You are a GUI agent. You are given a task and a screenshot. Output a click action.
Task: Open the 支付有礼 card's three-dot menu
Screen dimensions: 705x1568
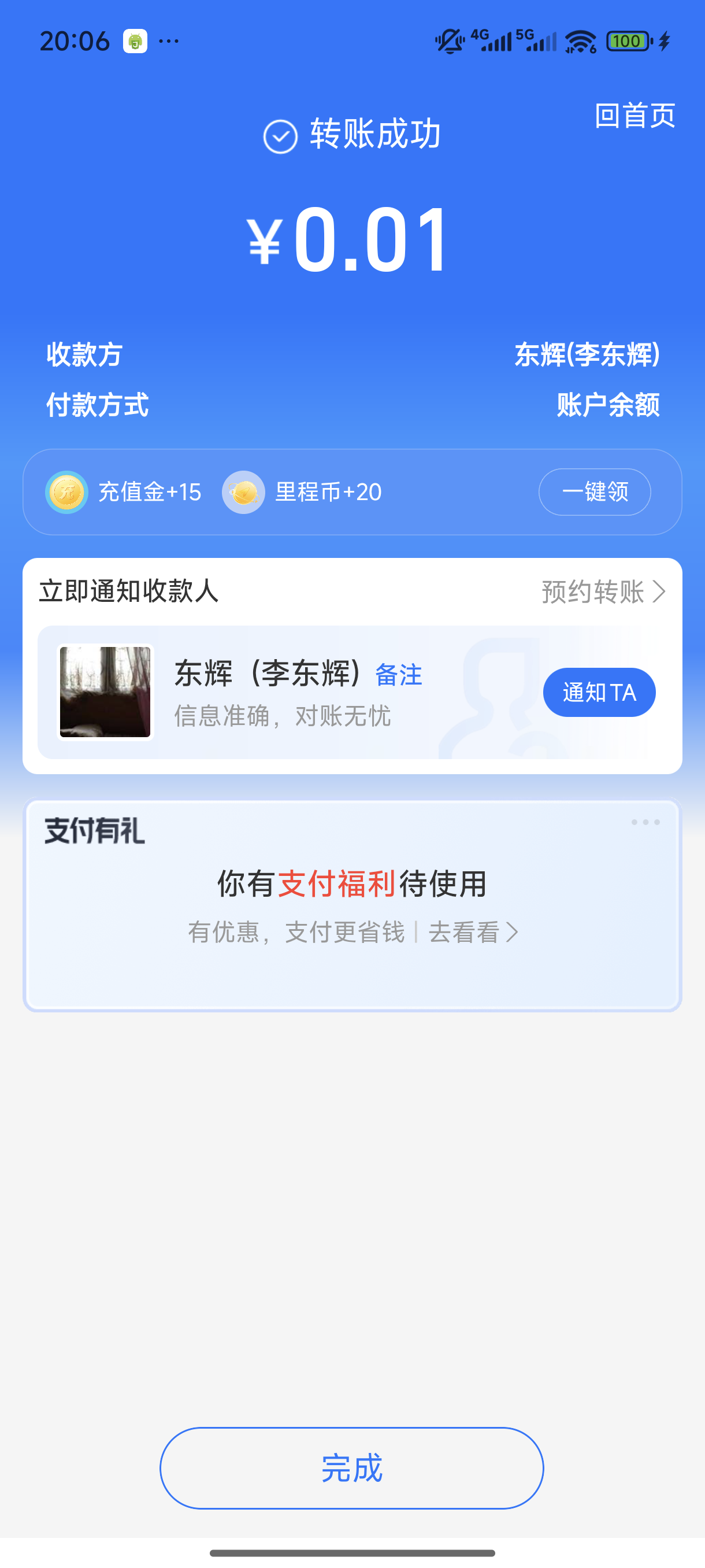645,822
